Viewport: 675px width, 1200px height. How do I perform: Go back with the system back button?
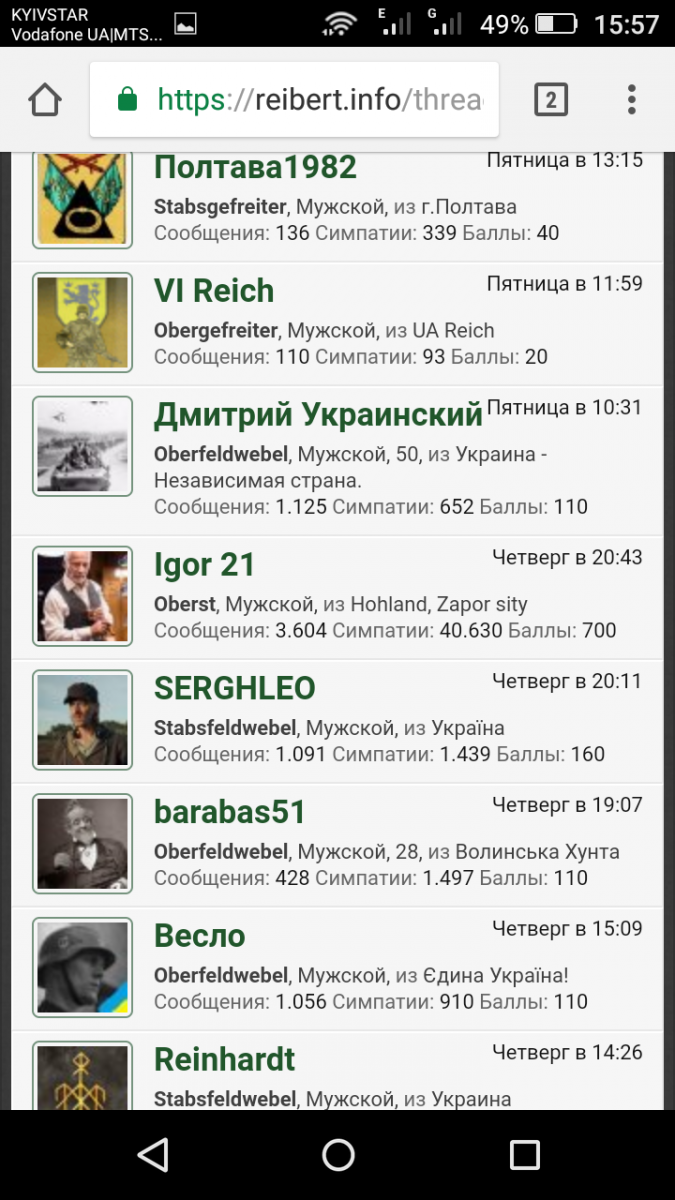pos(152,1155)
